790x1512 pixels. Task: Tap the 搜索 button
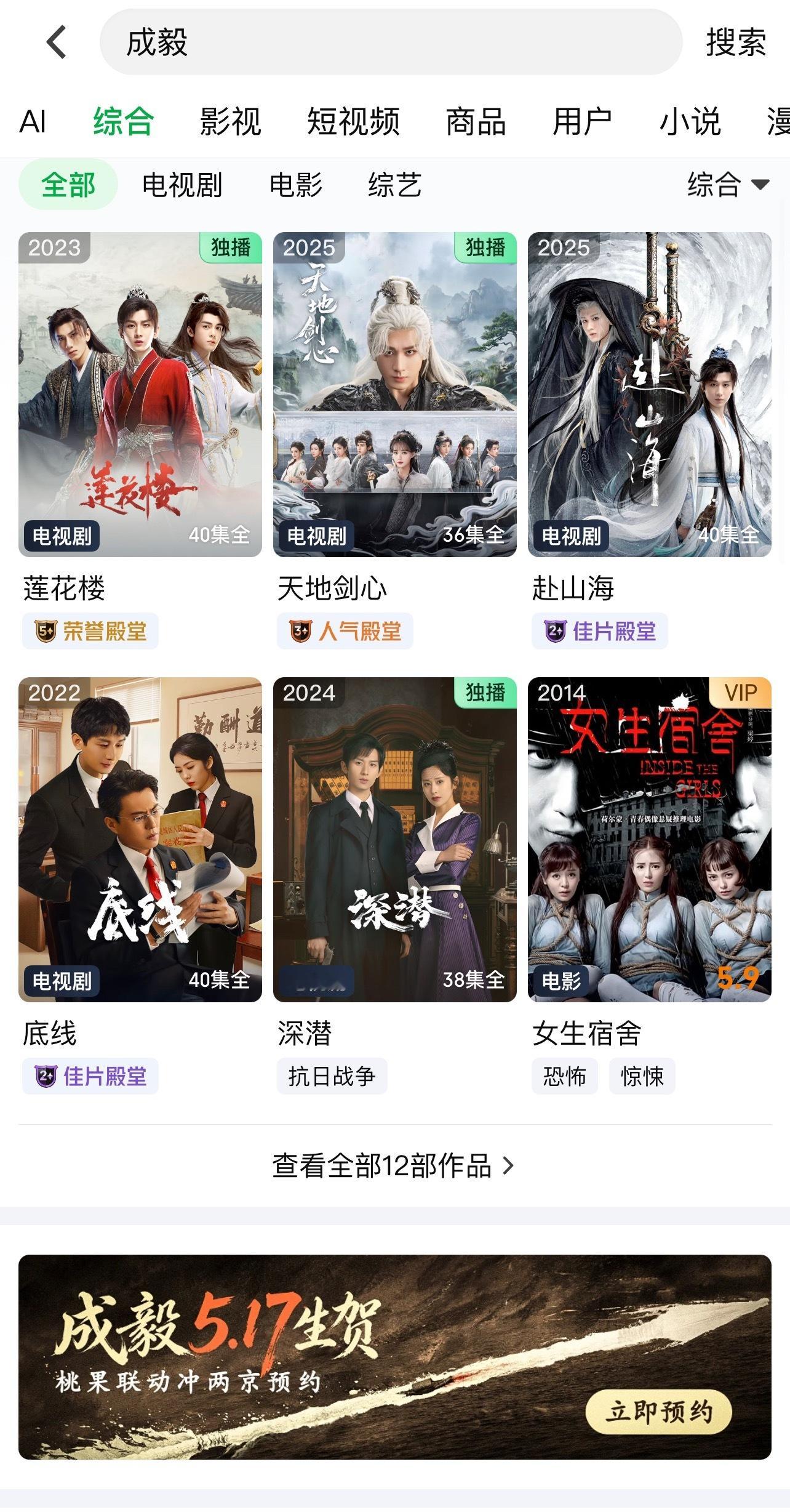[735, 42]
